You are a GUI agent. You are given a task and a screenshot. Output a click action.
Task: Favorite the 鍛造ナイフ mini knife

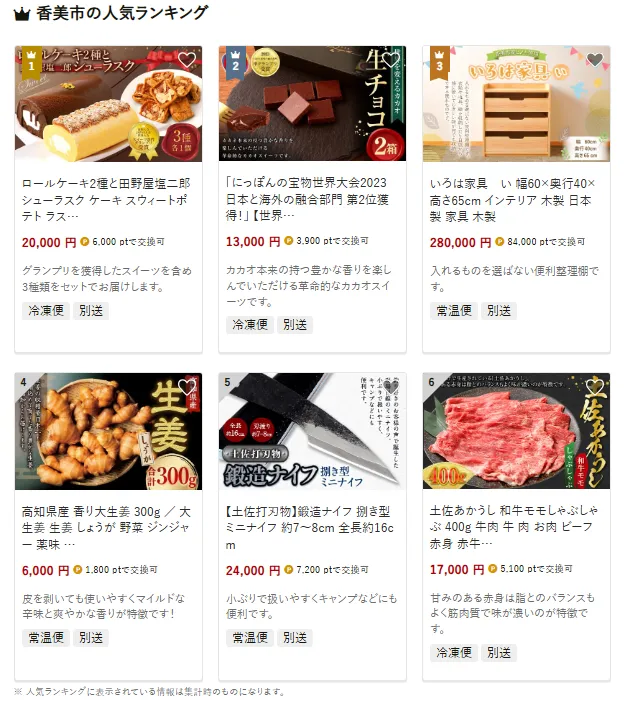390,387
